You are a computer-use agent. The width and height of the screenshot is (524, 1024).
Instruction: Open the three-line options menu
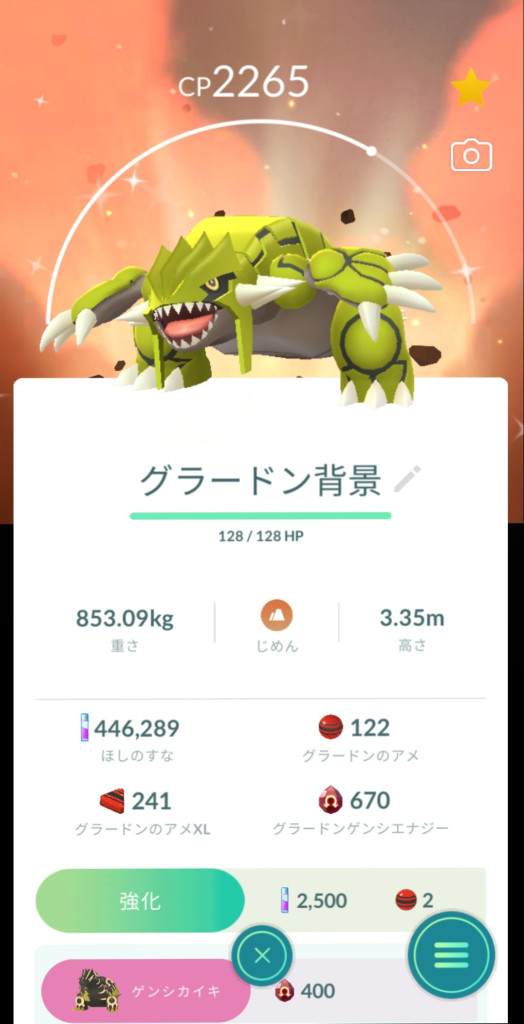pyautogui.click(x=451, y=955)
